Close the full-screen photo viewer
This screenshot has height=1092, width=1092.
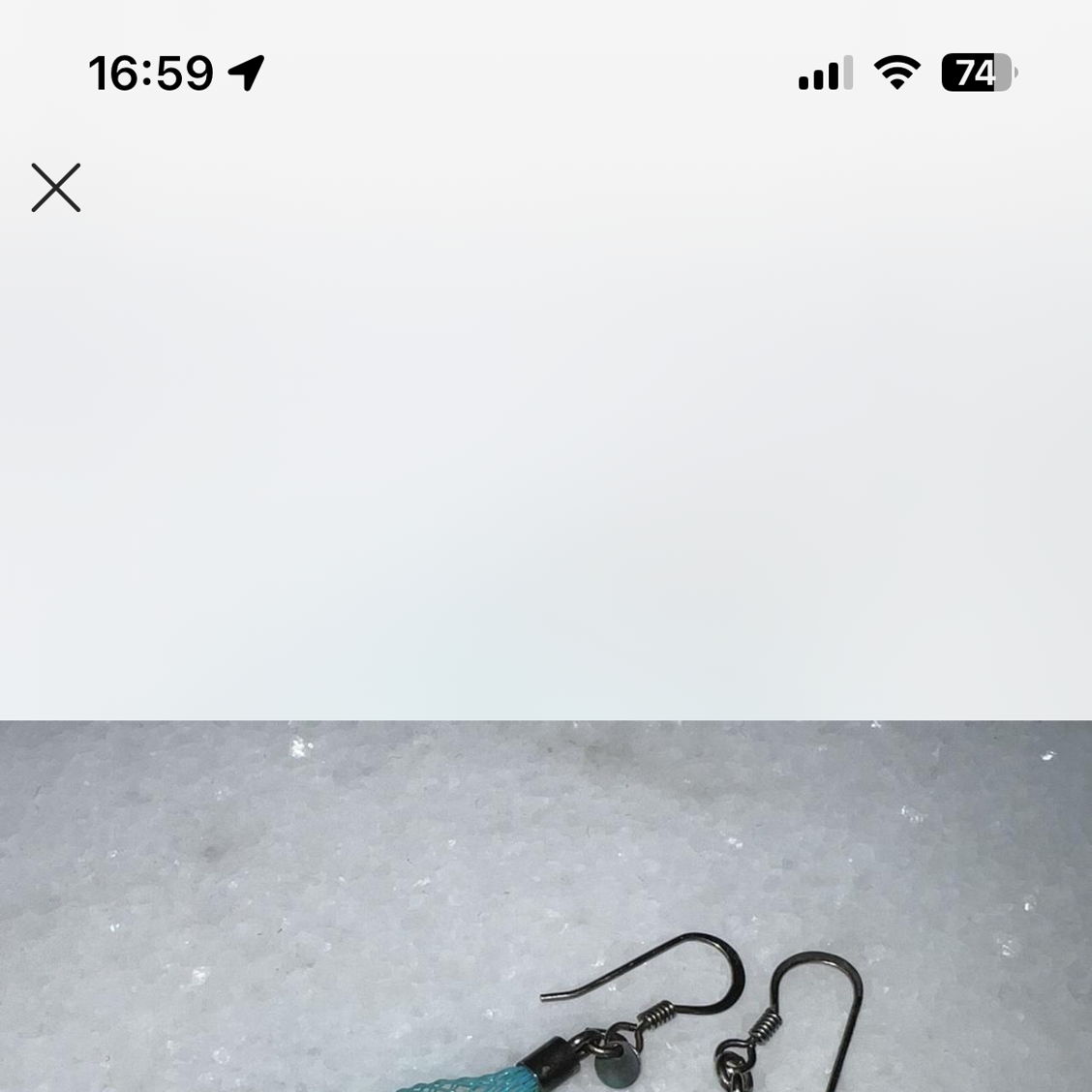pos(56,188)
